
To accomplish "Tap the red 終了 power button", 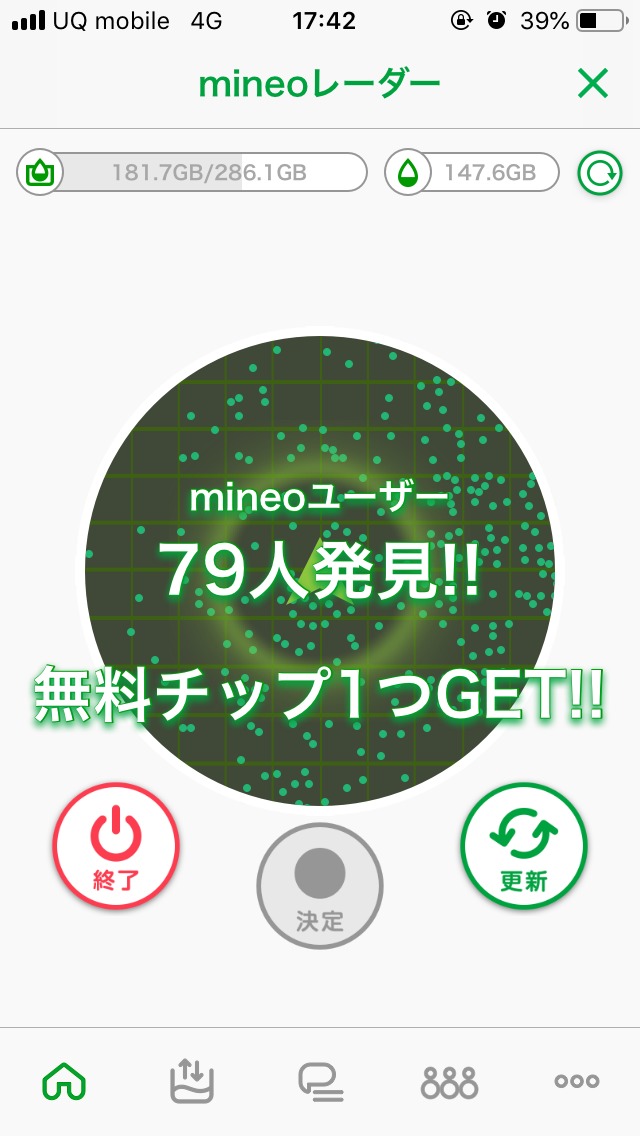I will click(x=116, y=845).
